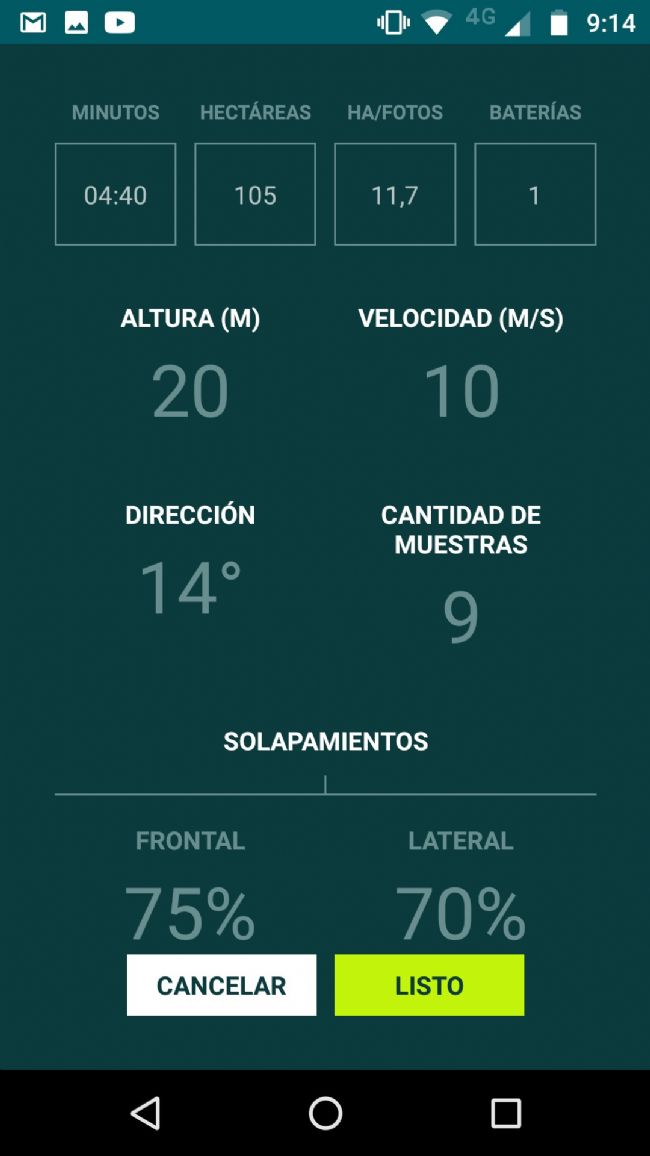Image resolution: width=650 pixels, height=1156 pixels.
Task: Go back using the system back button
Action: pos(145,1113)
